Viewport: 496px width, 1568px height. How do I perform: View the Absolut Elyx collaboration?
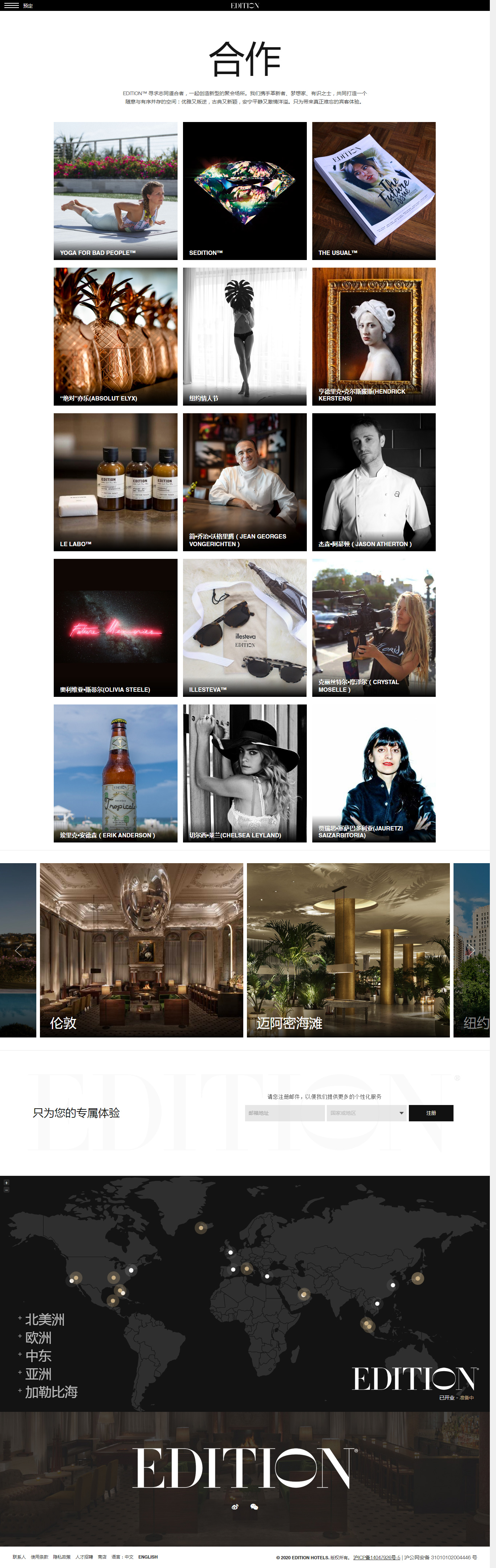point(115,336)
